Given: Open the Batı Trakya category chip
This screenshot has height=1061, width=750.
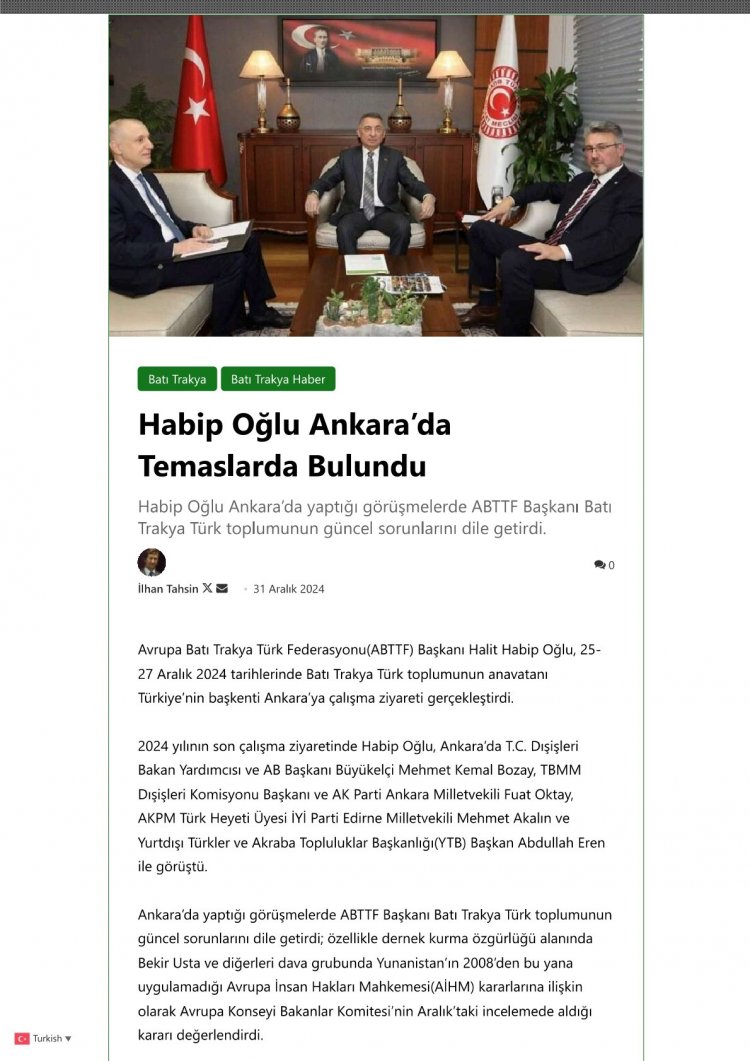Looking at the screenshot, I should pos(177,379).
